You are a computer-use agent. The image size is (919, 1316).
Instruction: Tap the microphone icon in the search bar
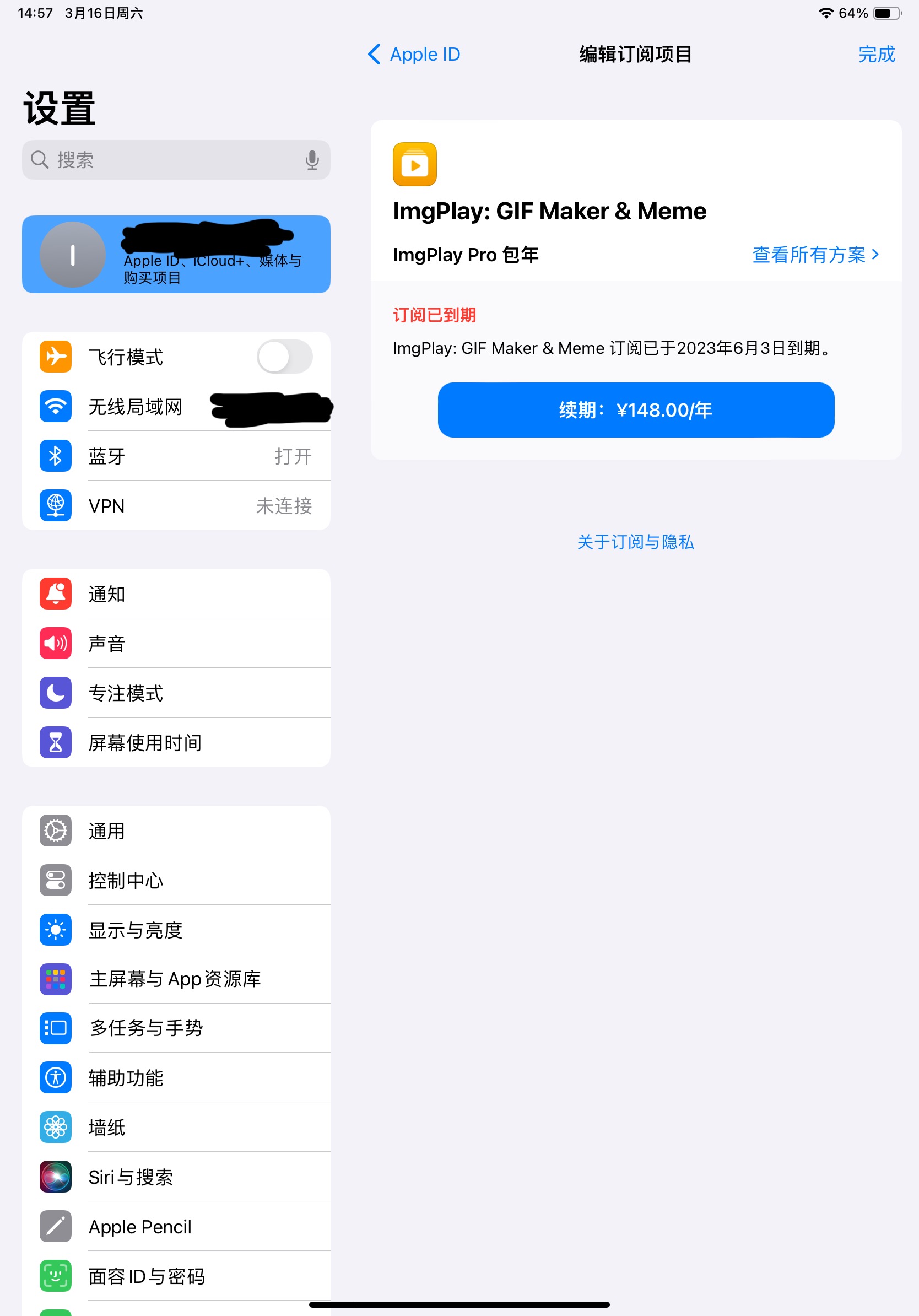pyautogui.click(x=312, y=160)
